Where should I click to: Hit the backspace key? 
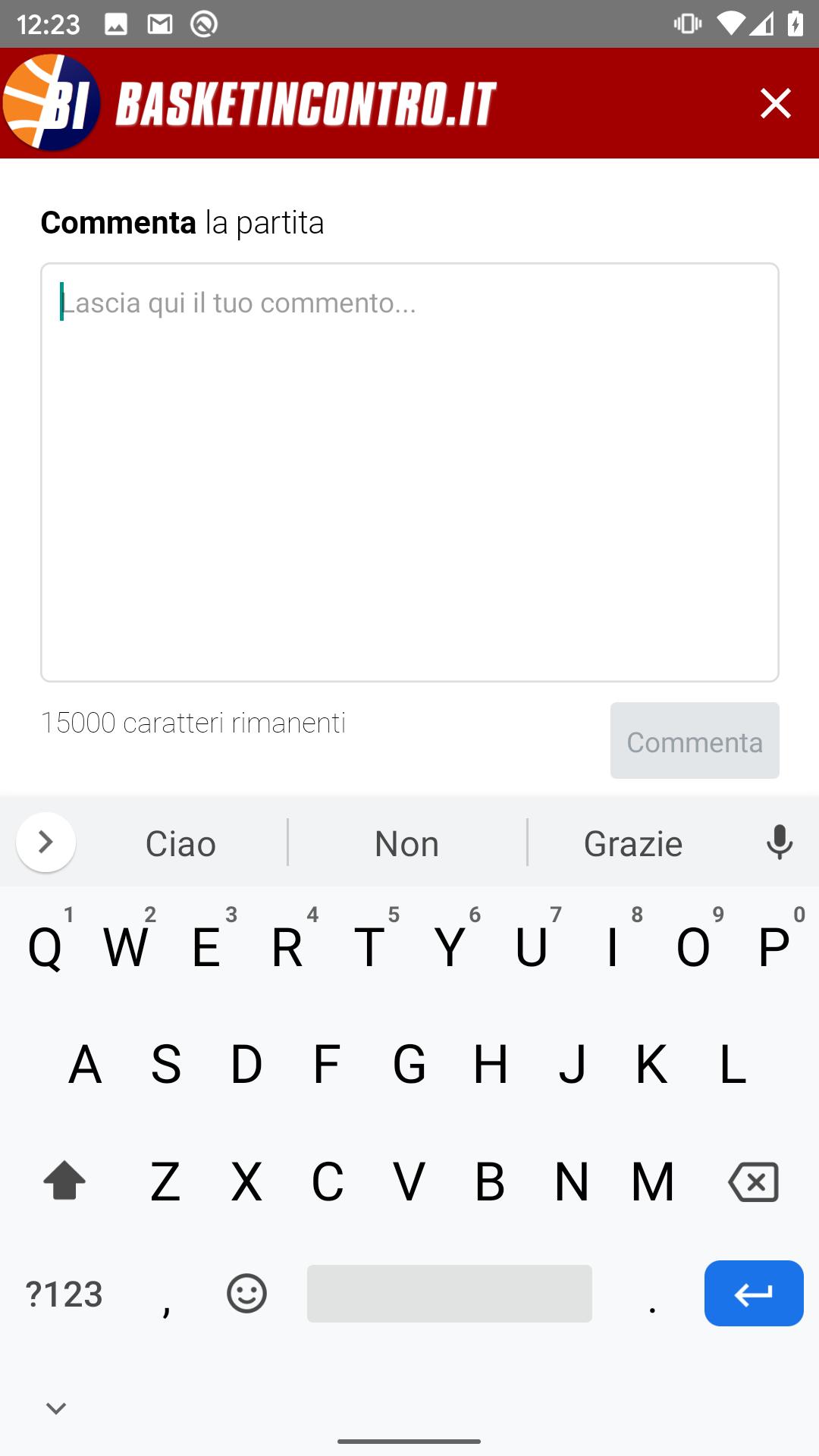pos(752,1181)
